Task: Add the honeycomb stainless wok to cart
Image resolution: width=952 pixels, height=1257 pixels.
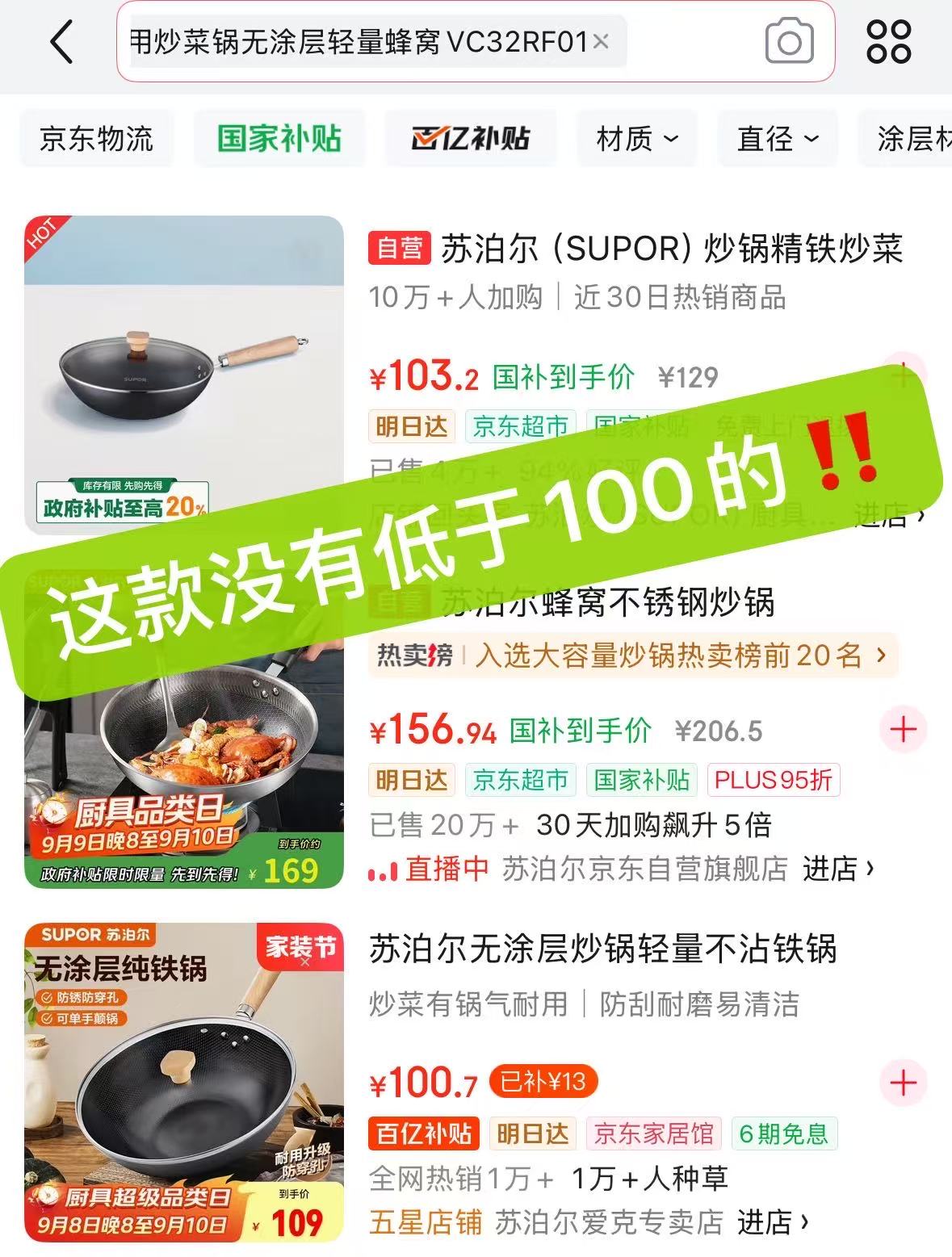Action: 904,729
